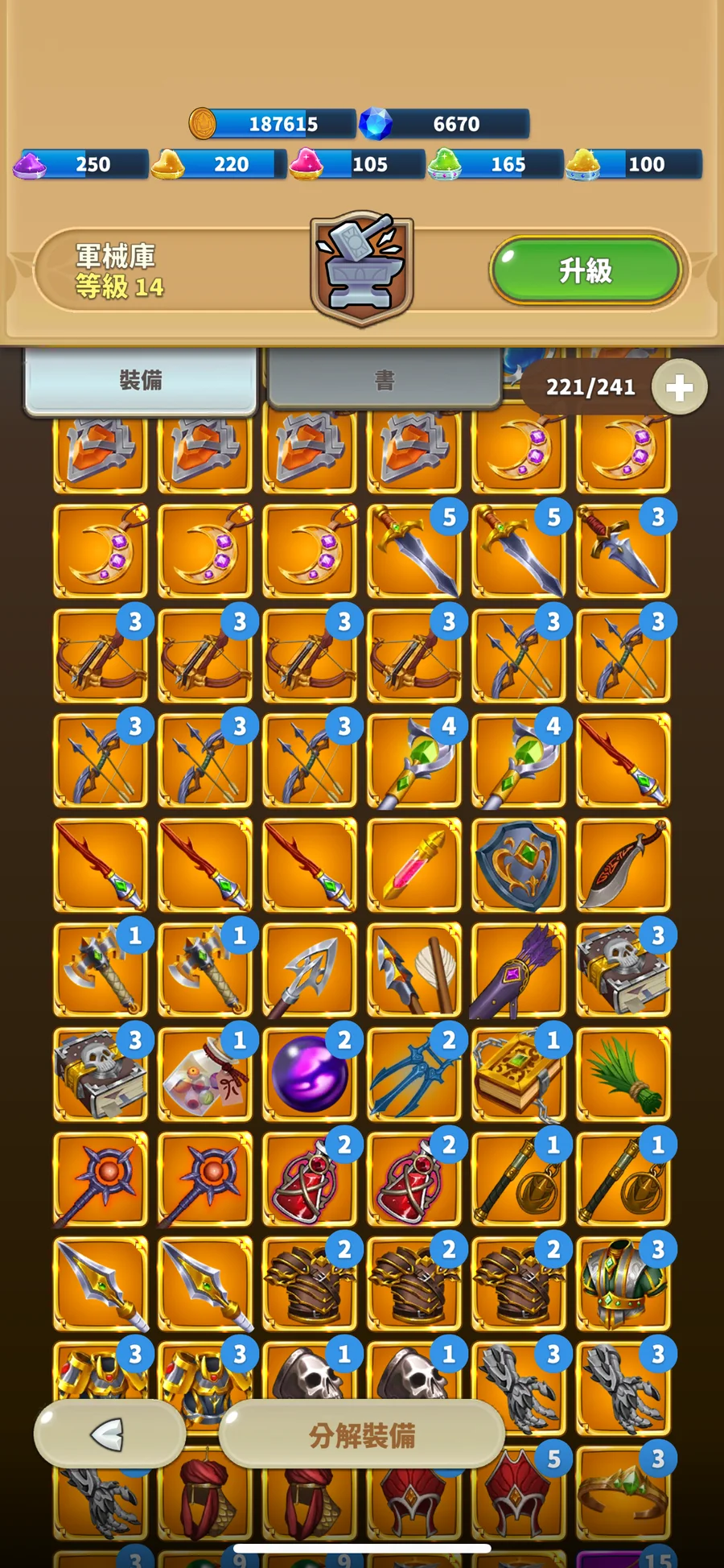The image size is (724, 1568).
Task: Select the blue heart shield item
Action: [519, 865]
